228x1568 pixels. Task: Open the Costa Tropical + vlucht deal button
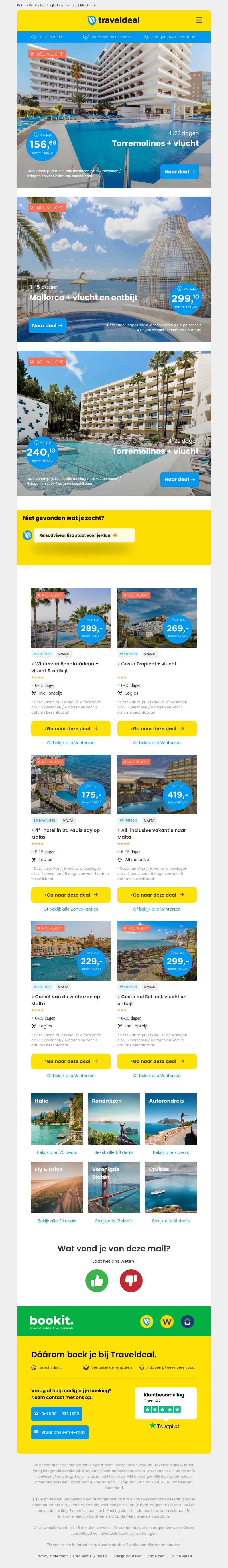(157, 728)
